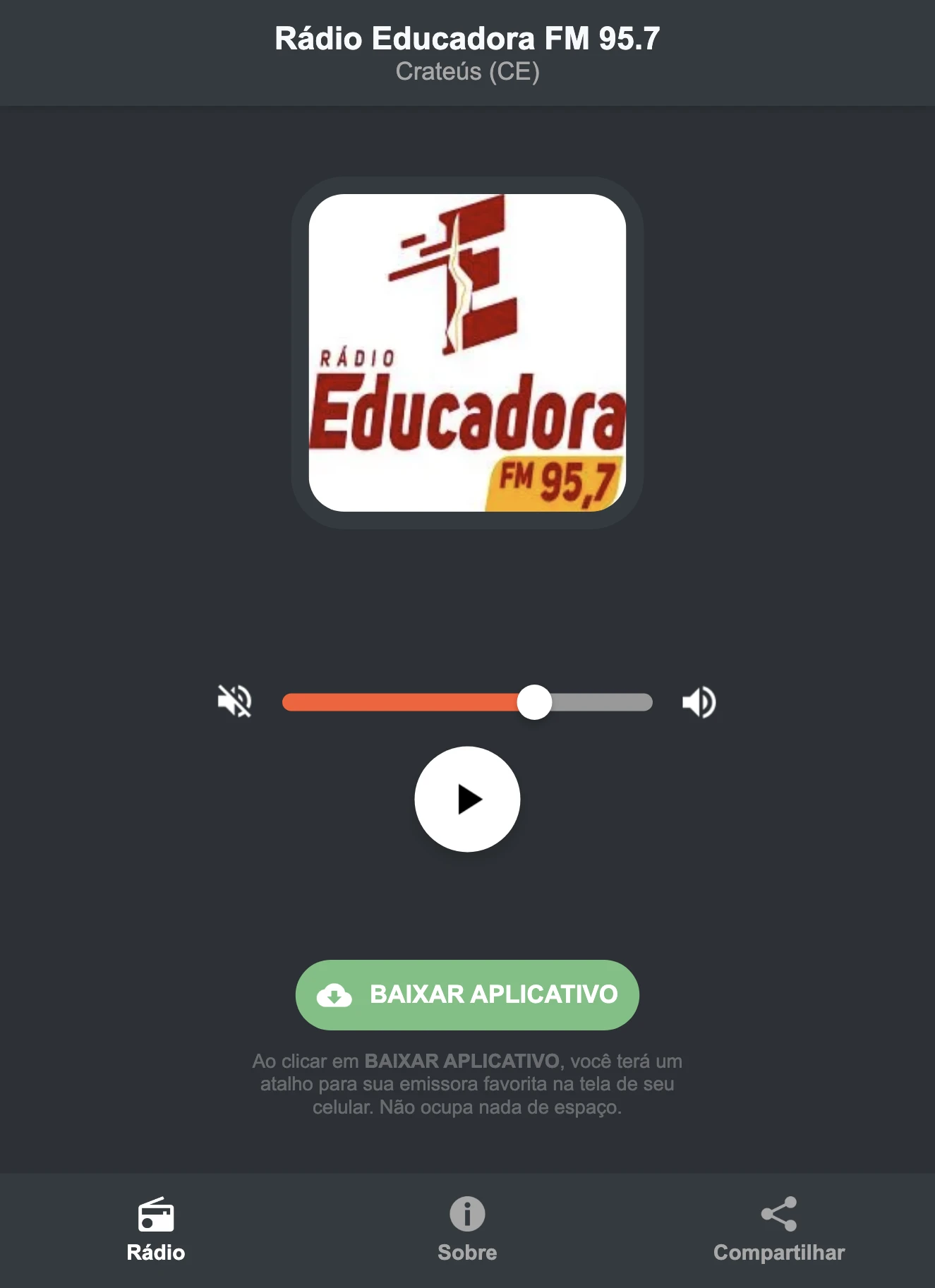Viewport: 935px width, 1288px height.
Task: Mute the volume with the crossed speaker icon
Action: pyautogui.click(x=236, y=702)
